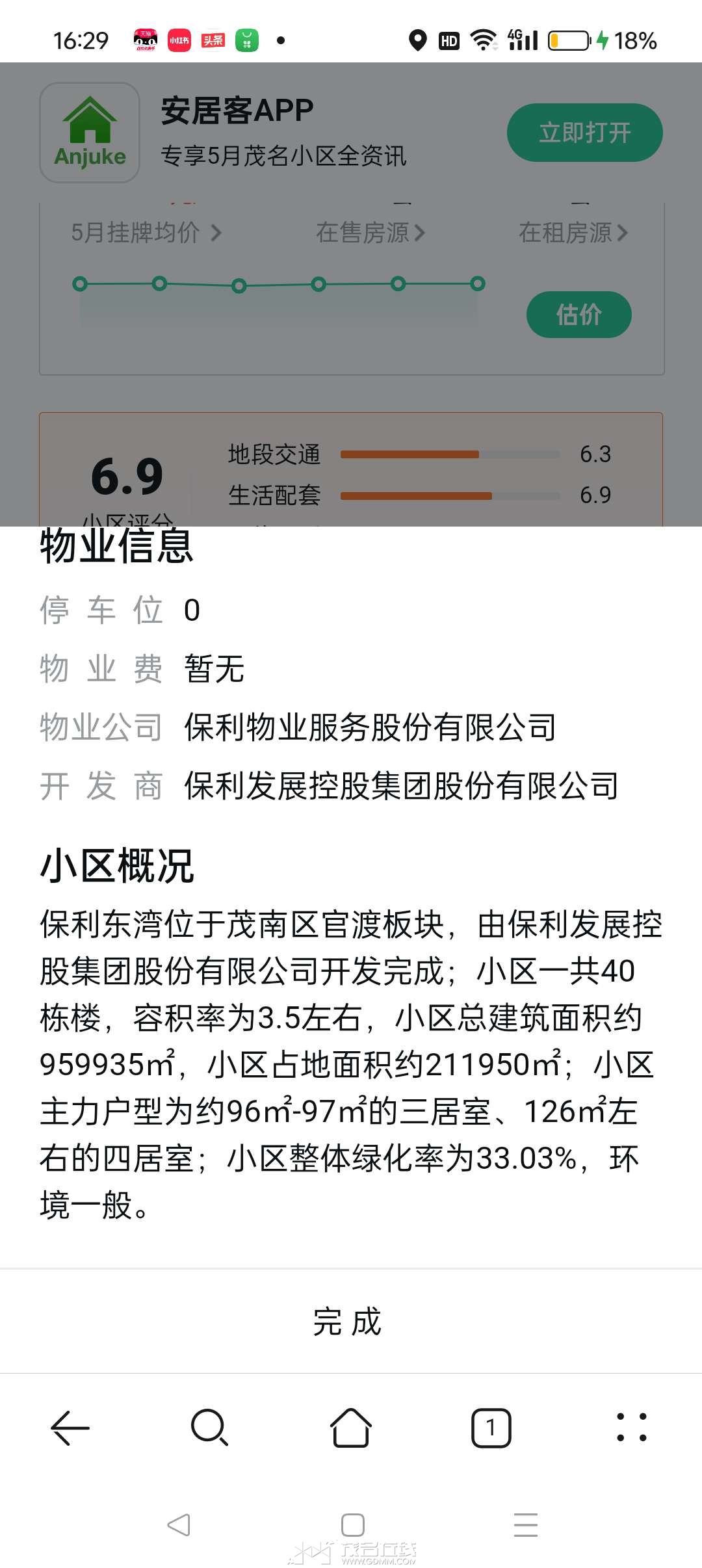Tap 立即打开 to open the Anjuke app
The height and width of the screenshot is (1568, 702).
click(x=584, y=133)
